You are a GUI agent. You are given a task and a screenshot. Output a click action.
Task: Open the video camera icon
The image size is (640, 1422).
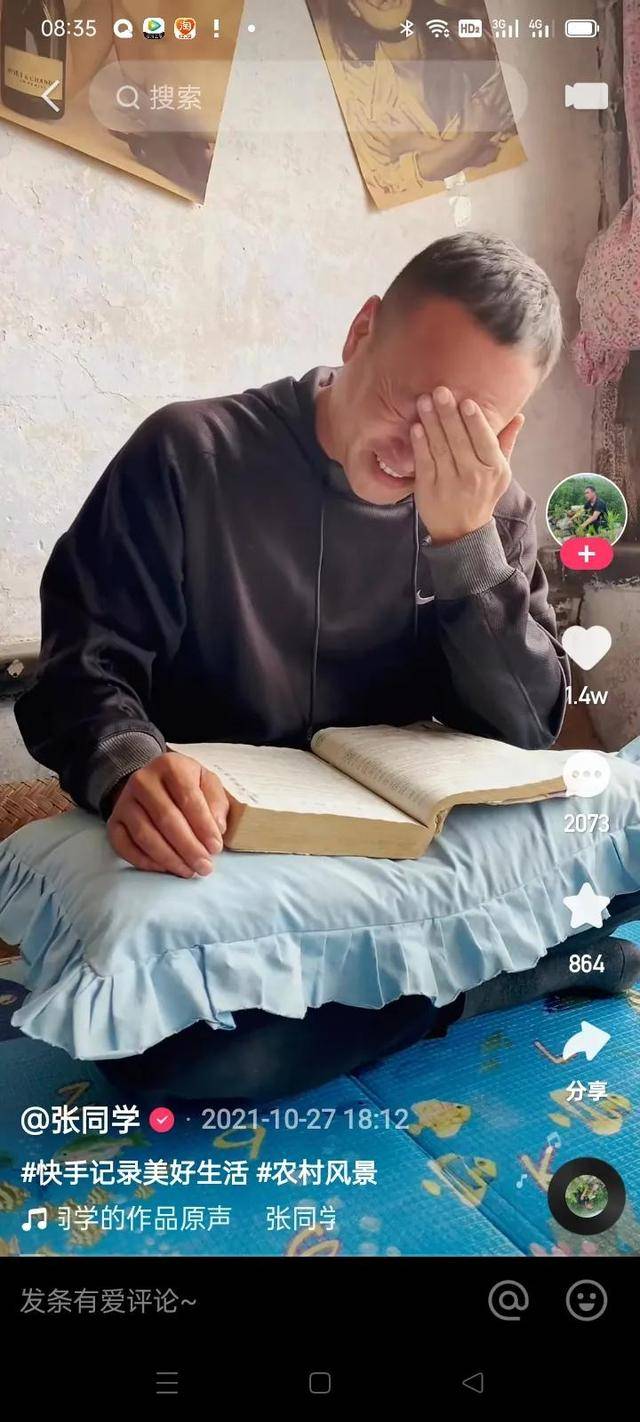click(x=586, y=96)
